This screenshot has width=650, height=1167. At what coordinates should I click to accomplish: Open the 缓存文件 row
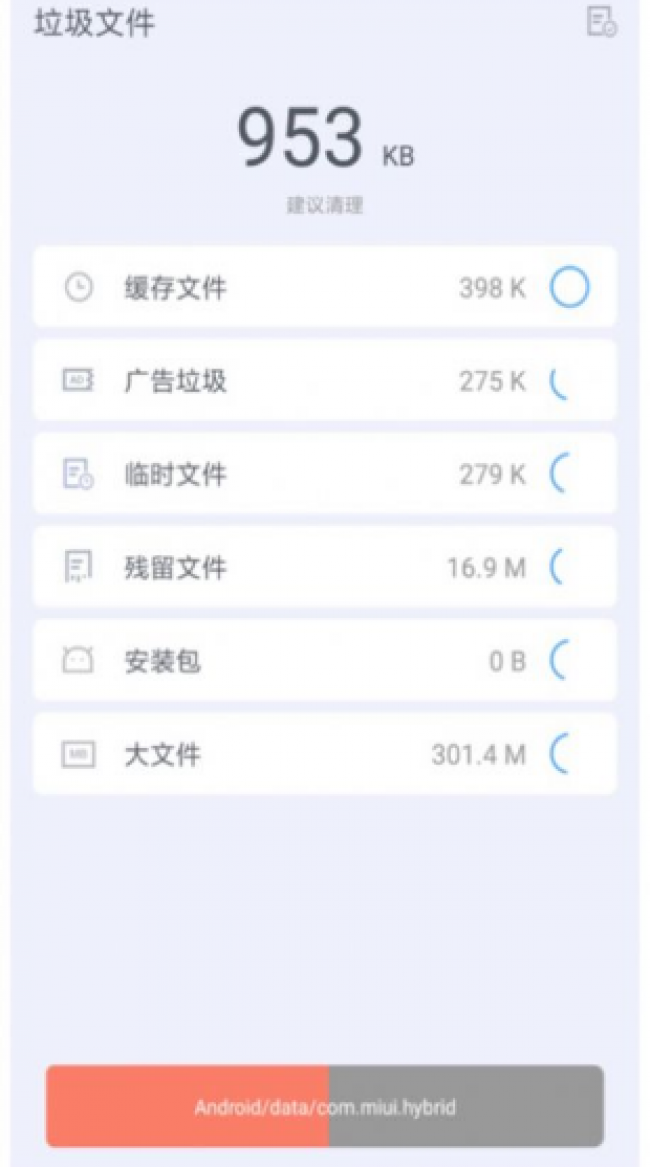[325, 287]
